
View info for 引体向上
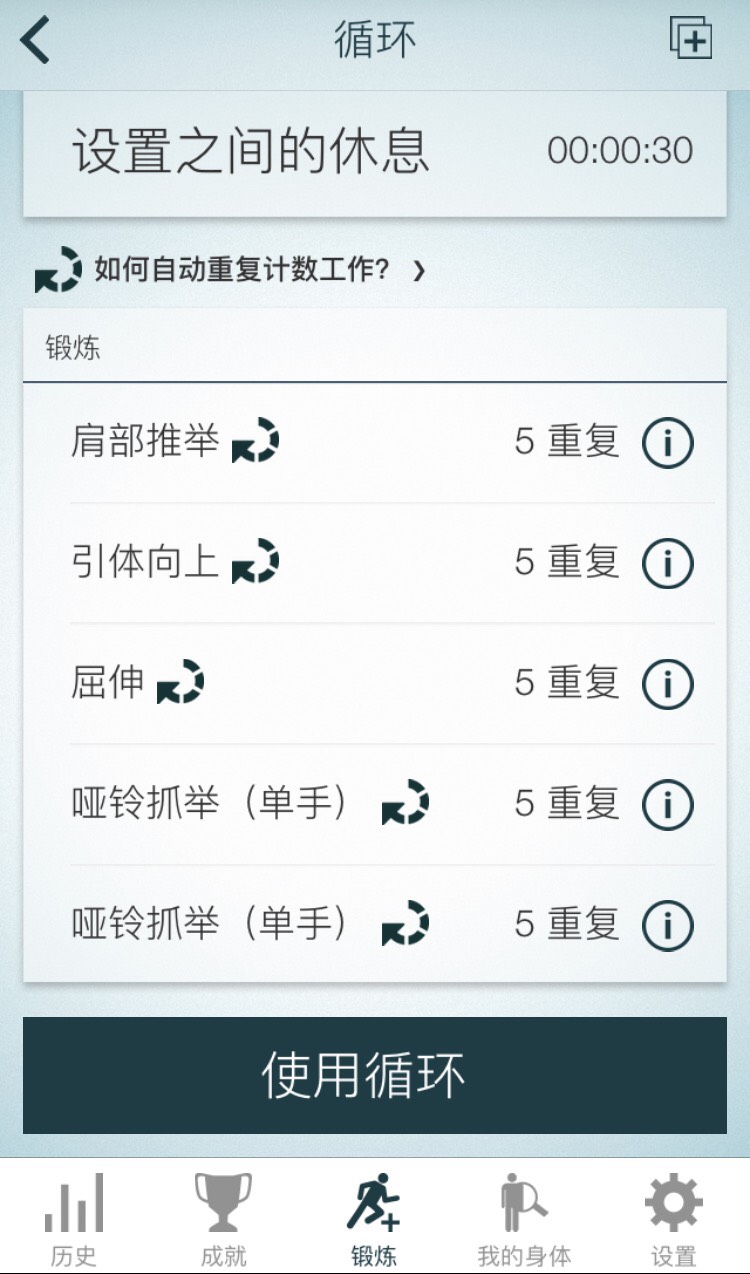(667, 563)
